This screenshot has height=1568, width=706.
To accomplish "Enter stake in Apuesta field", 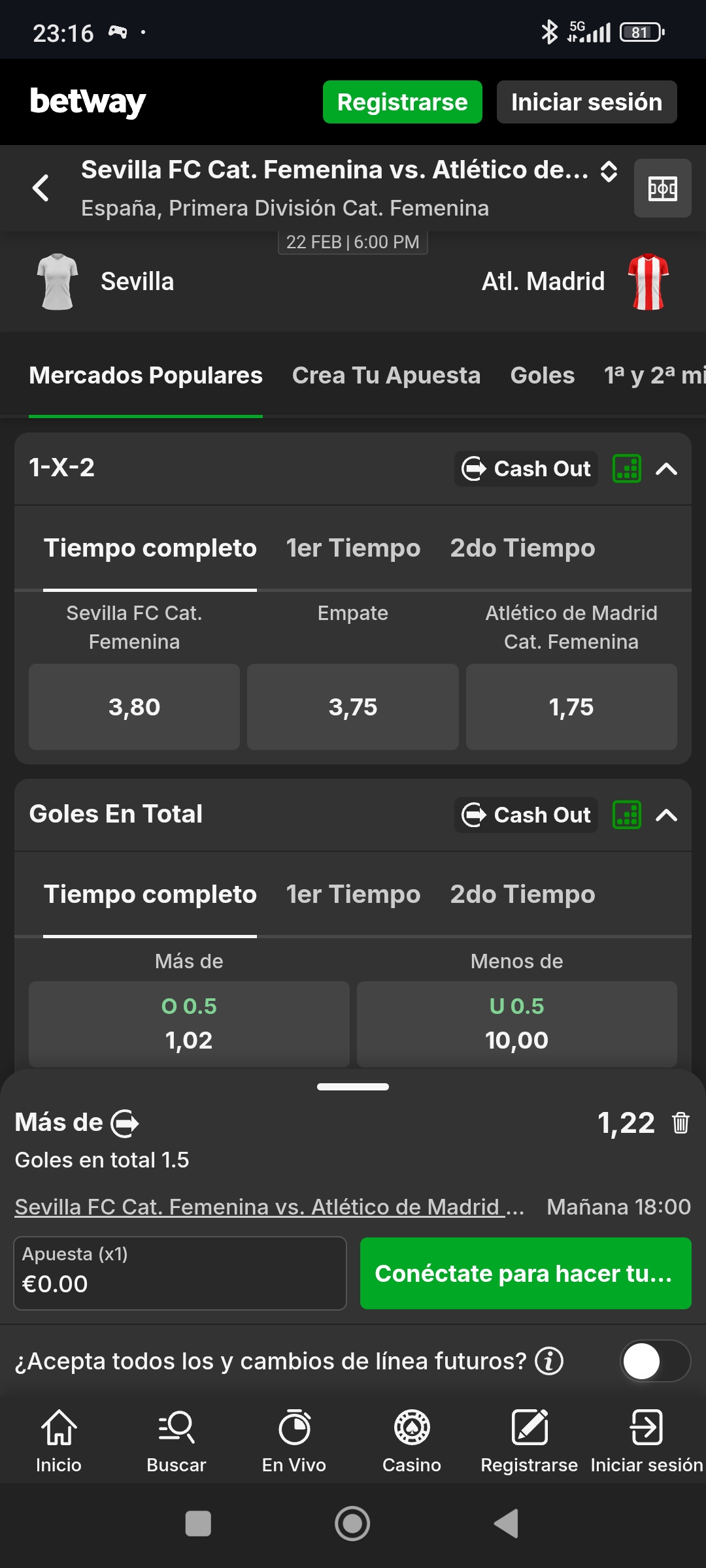I will (x=180, y=1273).
